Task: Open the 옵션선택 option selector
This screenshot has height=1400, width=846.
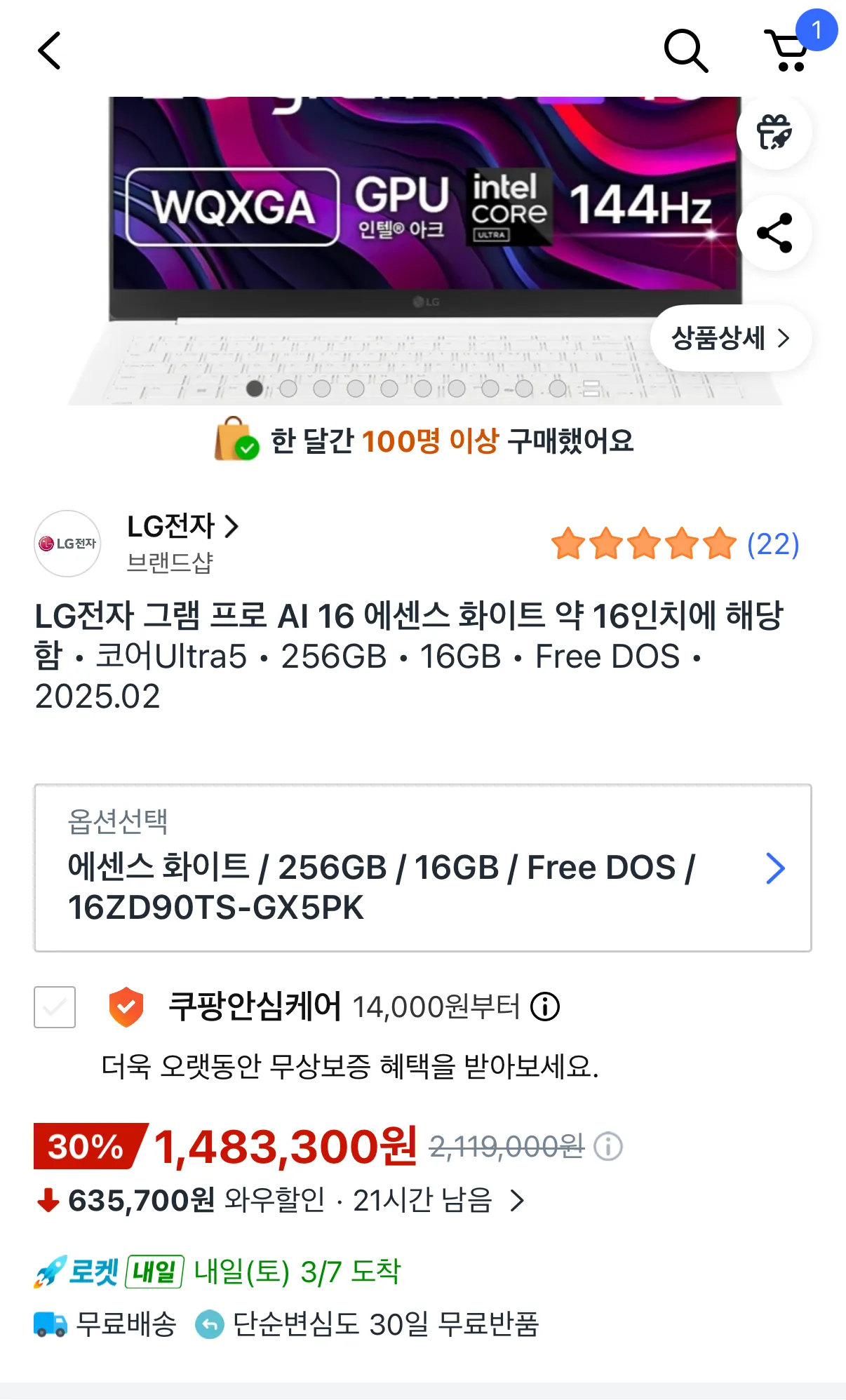Action: click(422, 868)
